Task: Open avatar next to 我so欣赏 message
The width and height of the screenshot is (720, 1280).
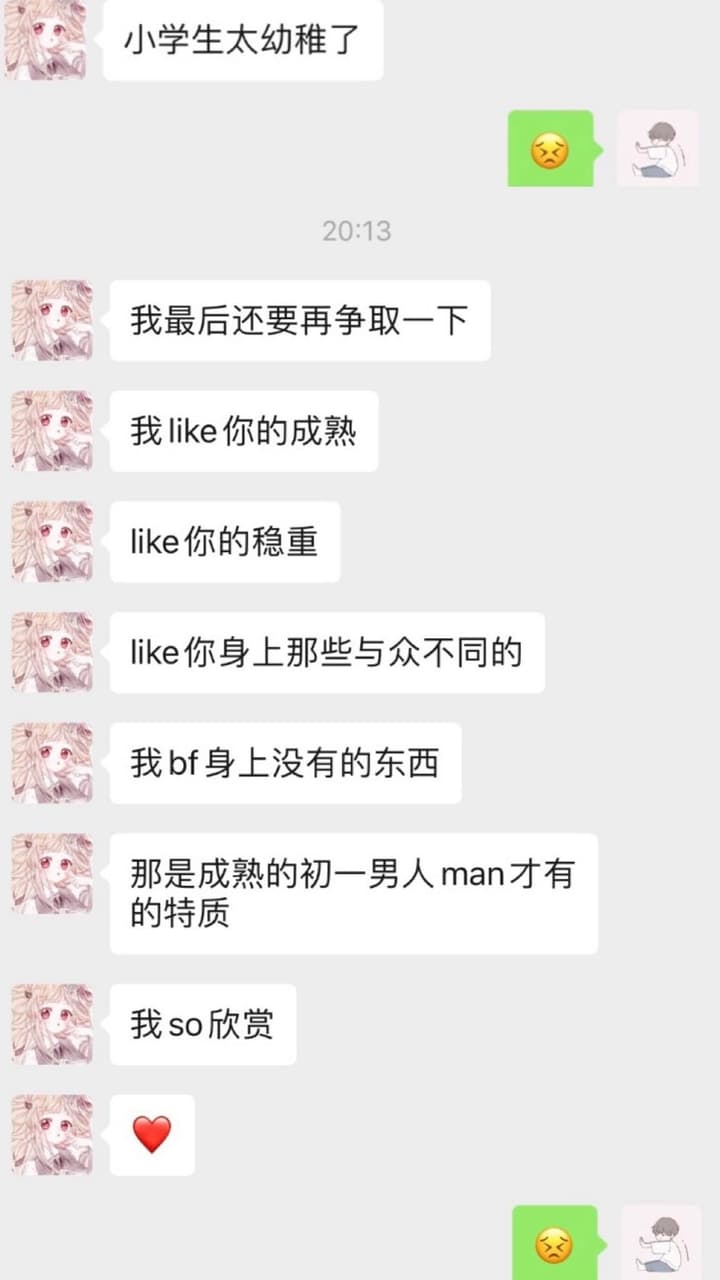Action: [x=52, y=1024]
